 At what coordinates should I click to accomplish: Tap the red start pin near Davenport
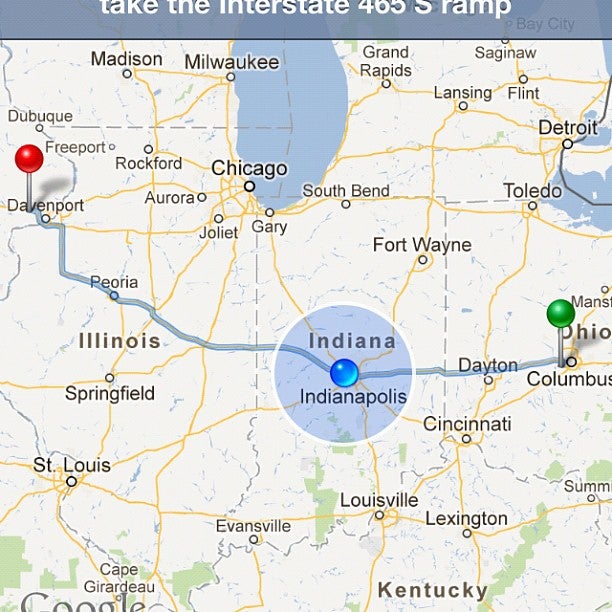tap(29, 159)
